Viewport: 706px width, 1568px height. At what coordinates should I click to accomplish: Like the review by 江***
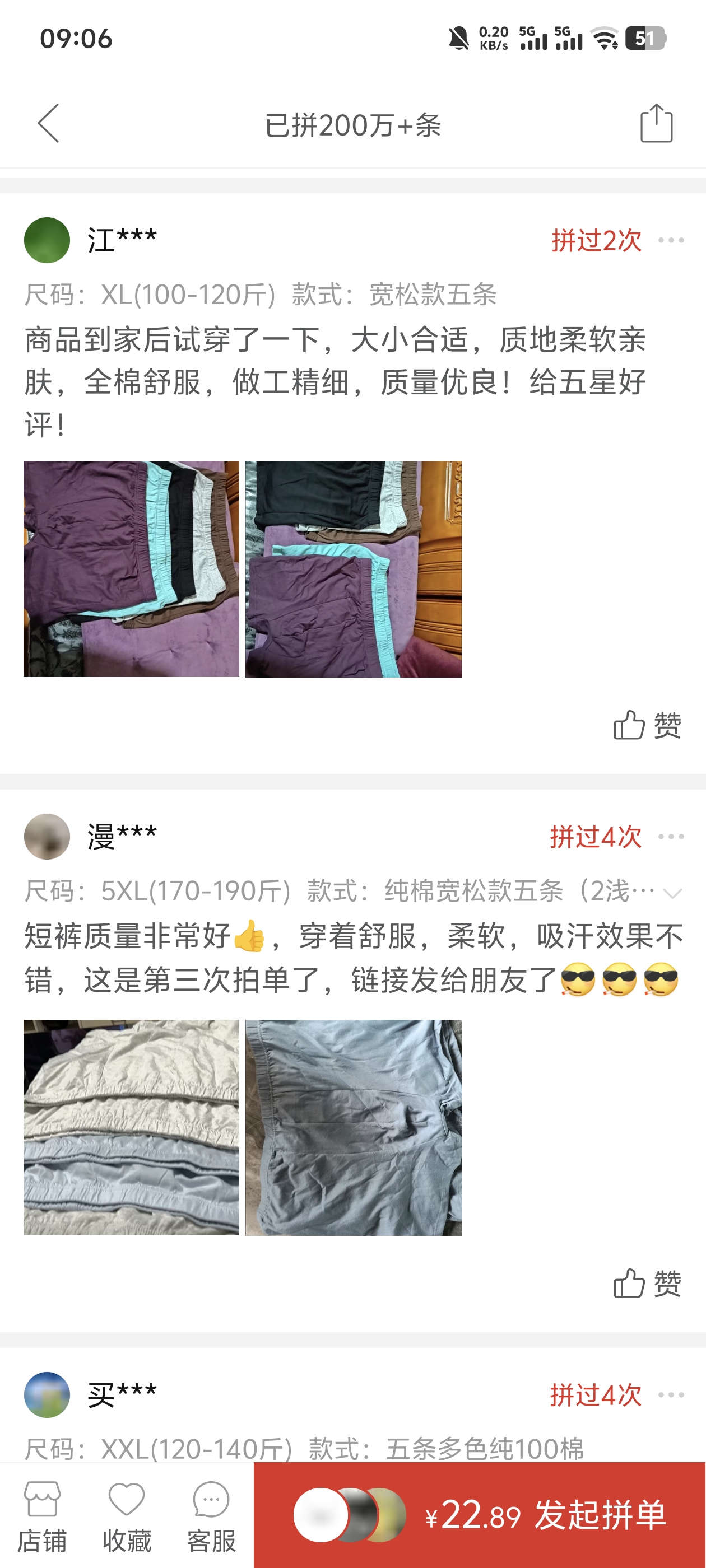click(x=647, y=725)
